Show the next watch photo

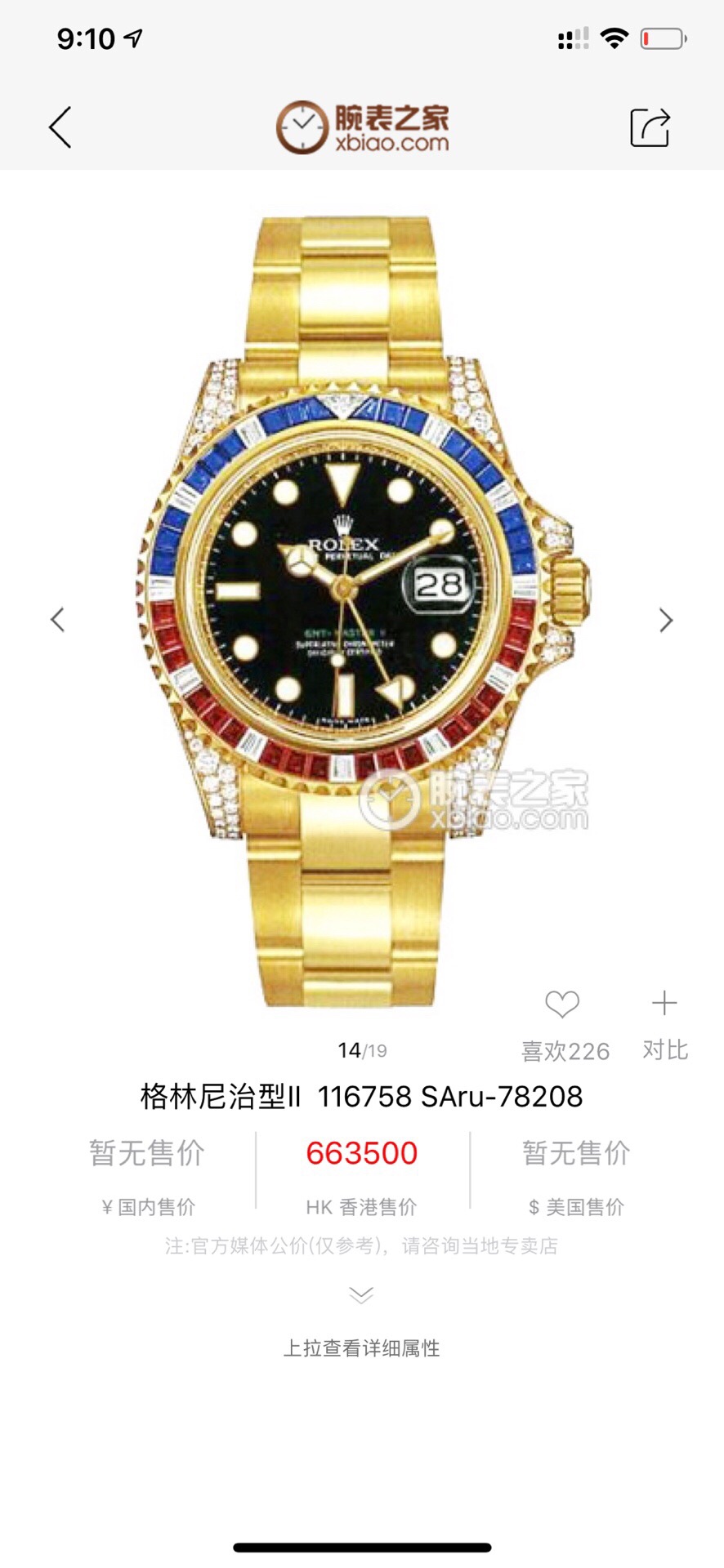coord(666,620)
